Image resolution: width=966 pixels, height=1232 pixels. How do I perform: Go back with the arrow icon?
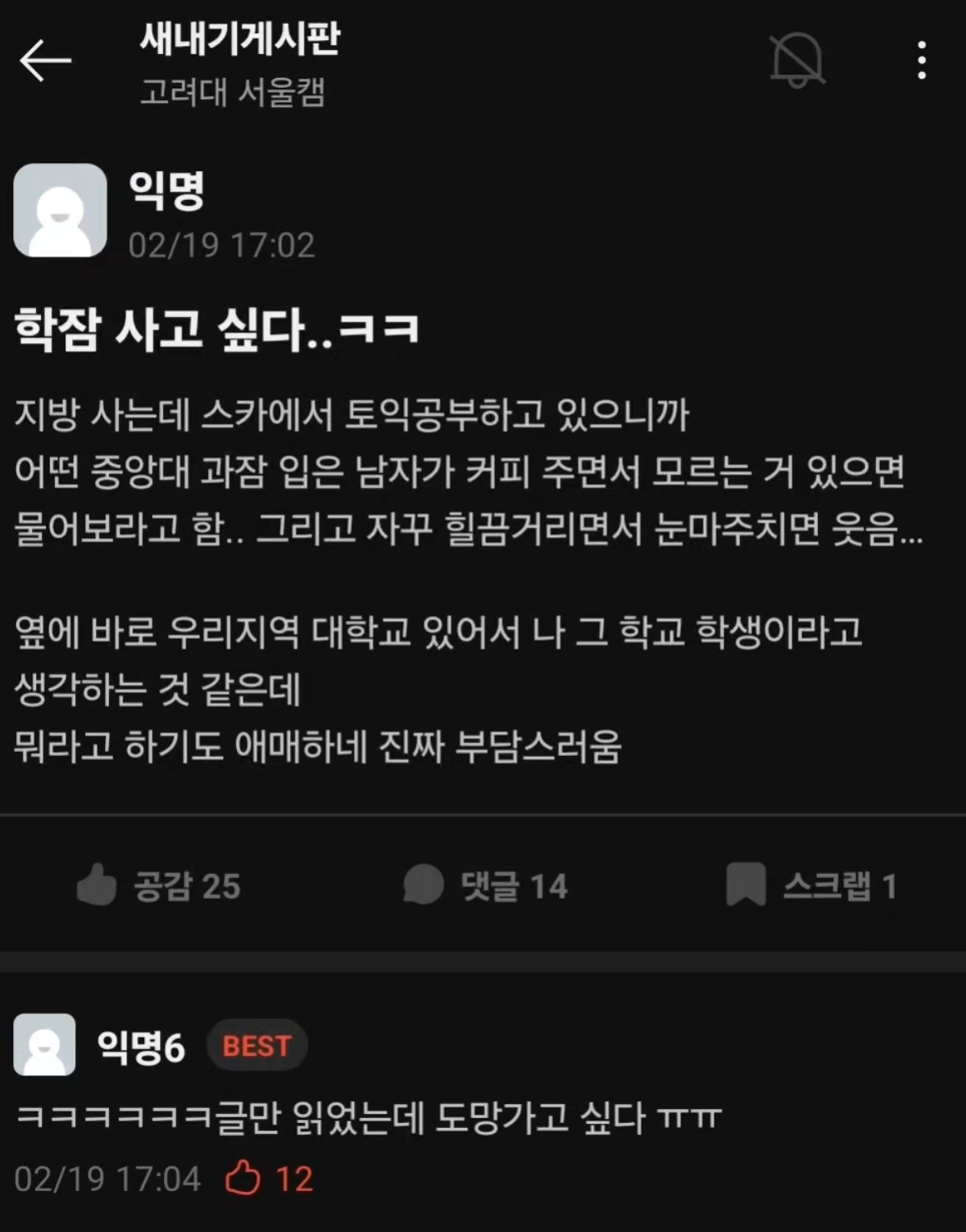tap(45, 61)
